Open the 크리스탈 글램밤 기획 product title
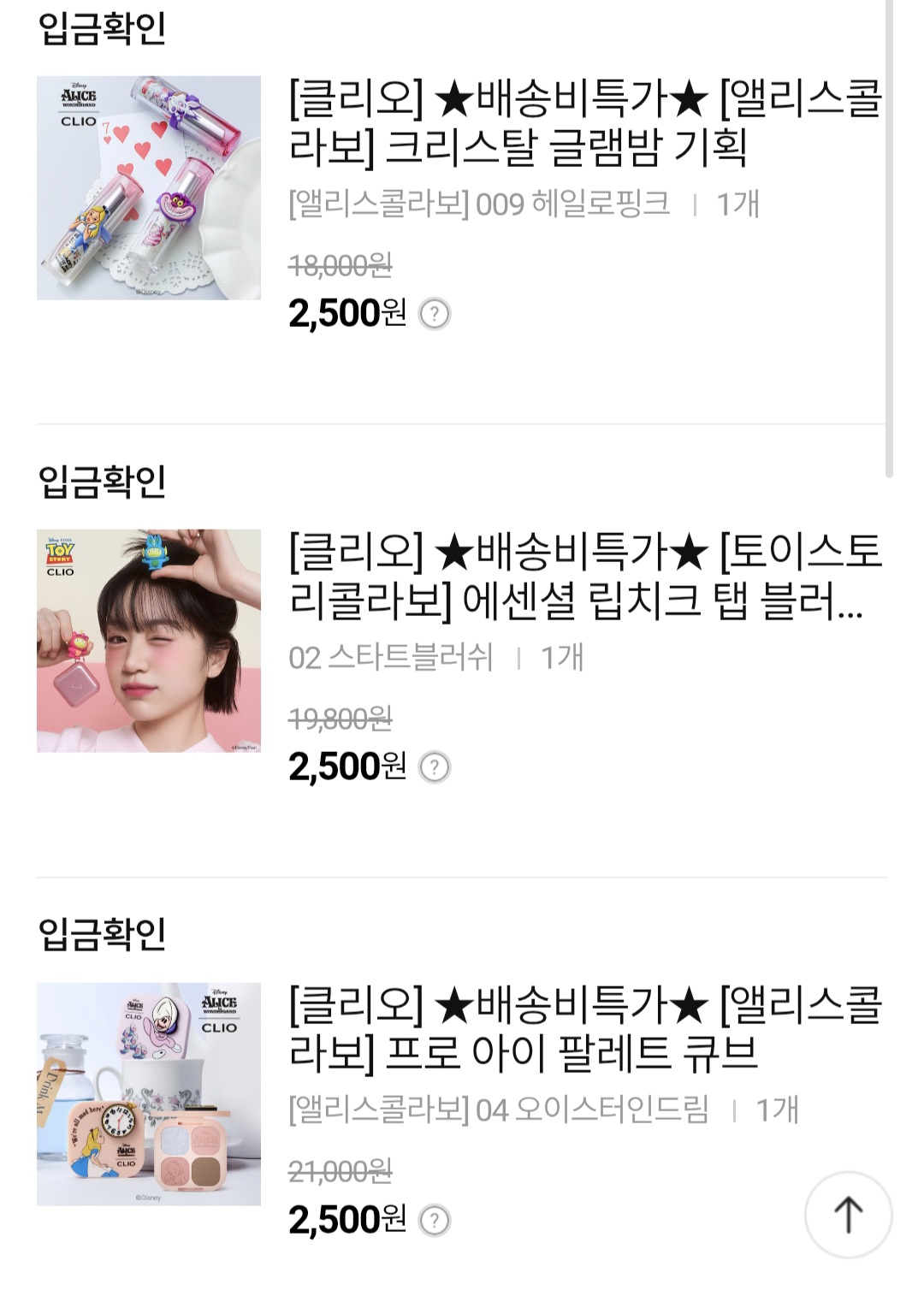Screen dimensions: 924x1302 [585, 123]
